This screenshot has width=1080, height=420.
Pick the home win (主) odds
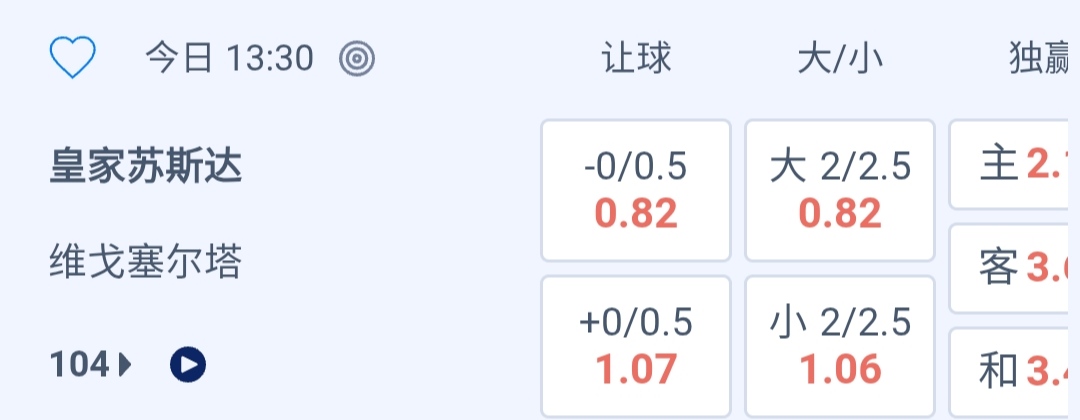1014,164
